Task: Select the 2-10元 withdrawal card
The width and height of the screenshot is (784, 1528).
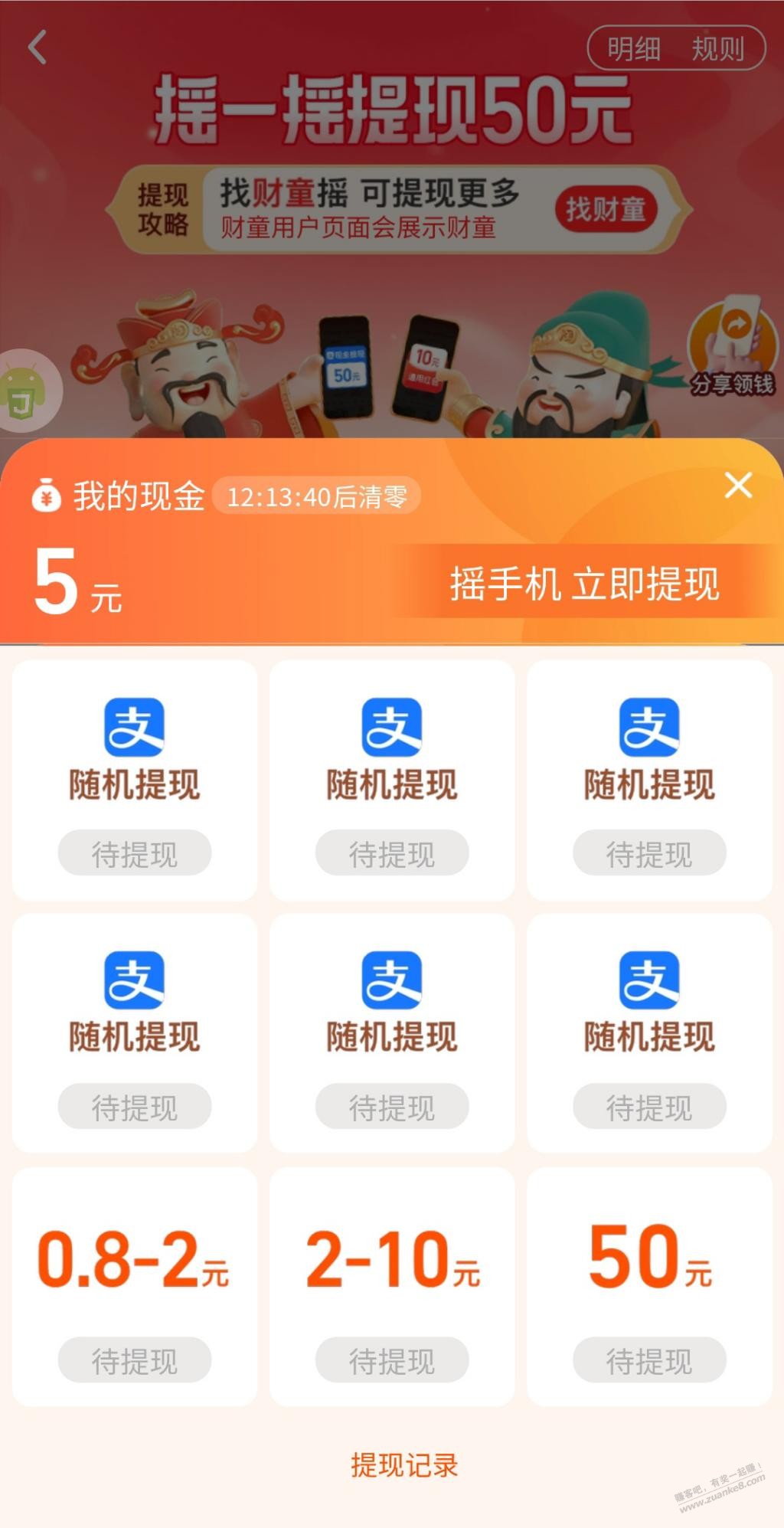Action: [392, 1286]
